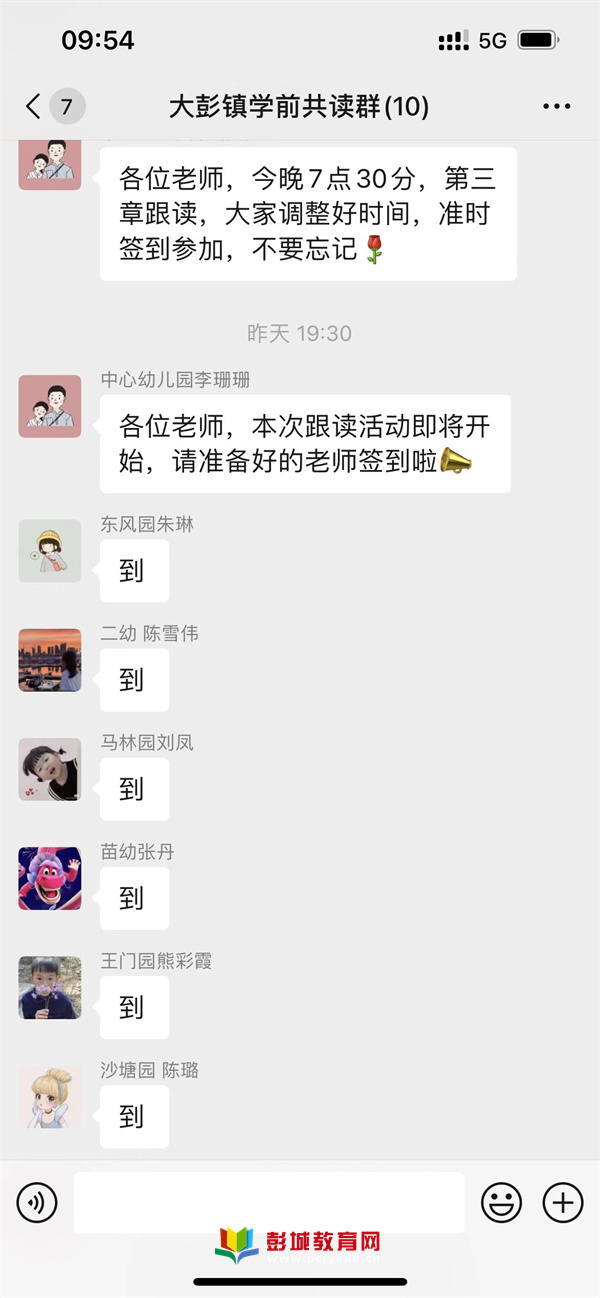The width and height of the screenshot is (600, 1298).
Task: Open 中心幼儿园李珊珊's avatar above 东风园朱琳
Action: (x=50, y=406)
